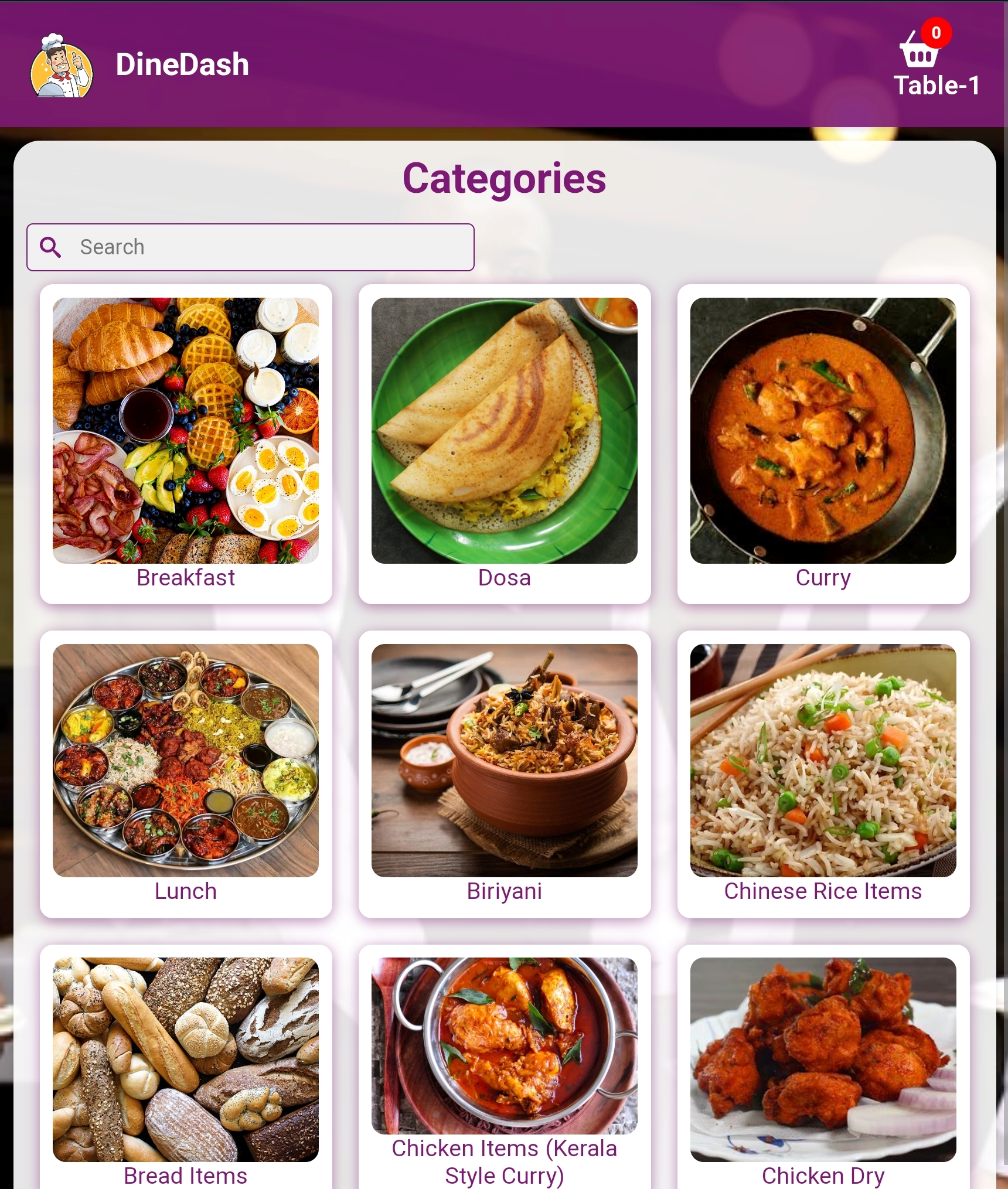
Task: Open the shopping basket icon
Action: coord(920,52)
